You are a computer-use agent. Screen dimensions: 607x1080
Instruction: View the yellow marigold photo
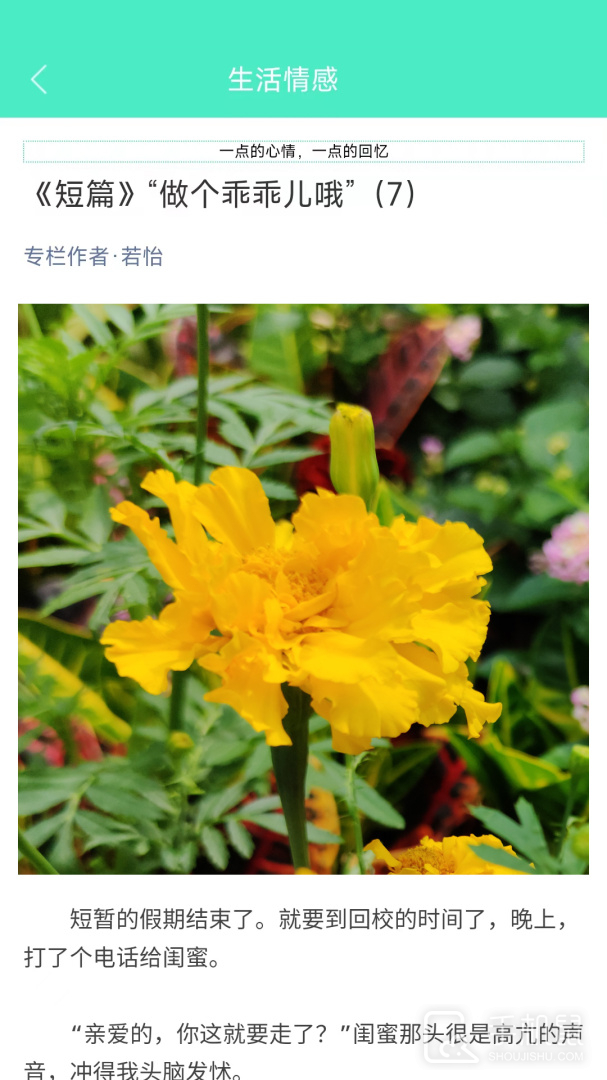point(303,589)
